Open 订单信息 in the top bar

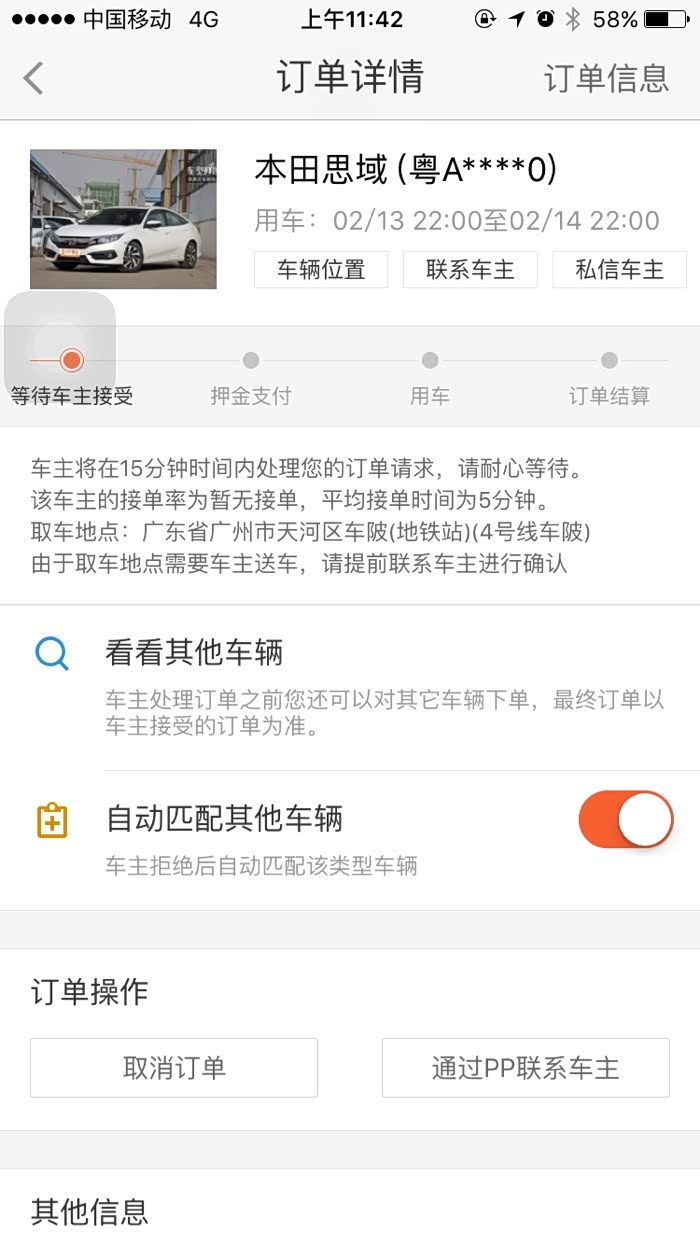tap(606, 78)
